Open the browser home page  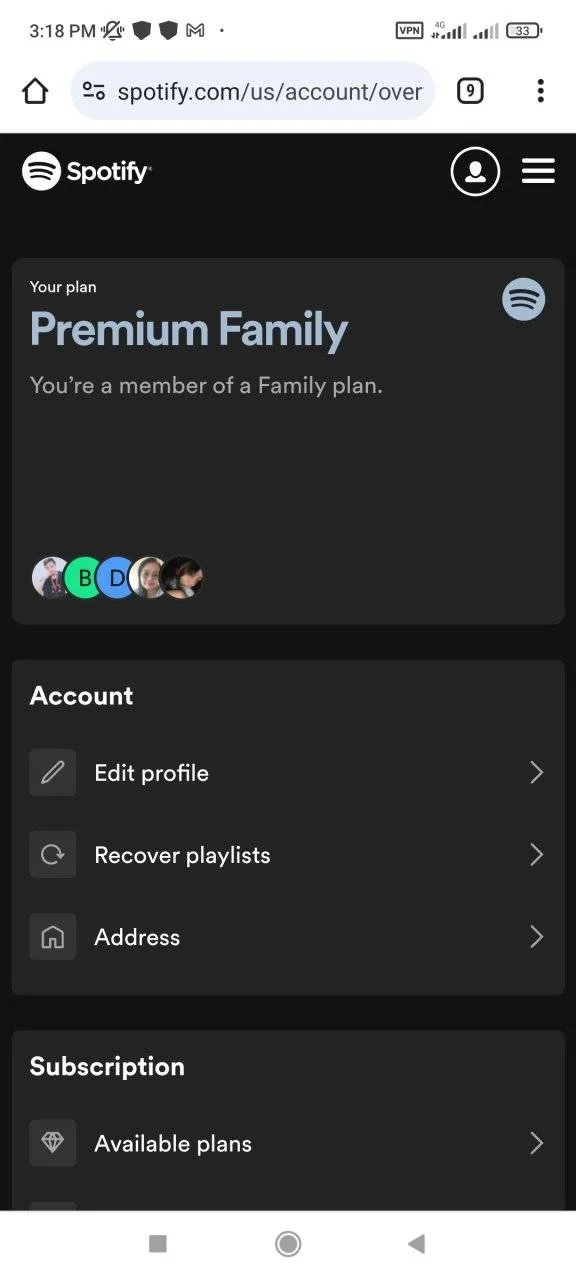[35, 92]
